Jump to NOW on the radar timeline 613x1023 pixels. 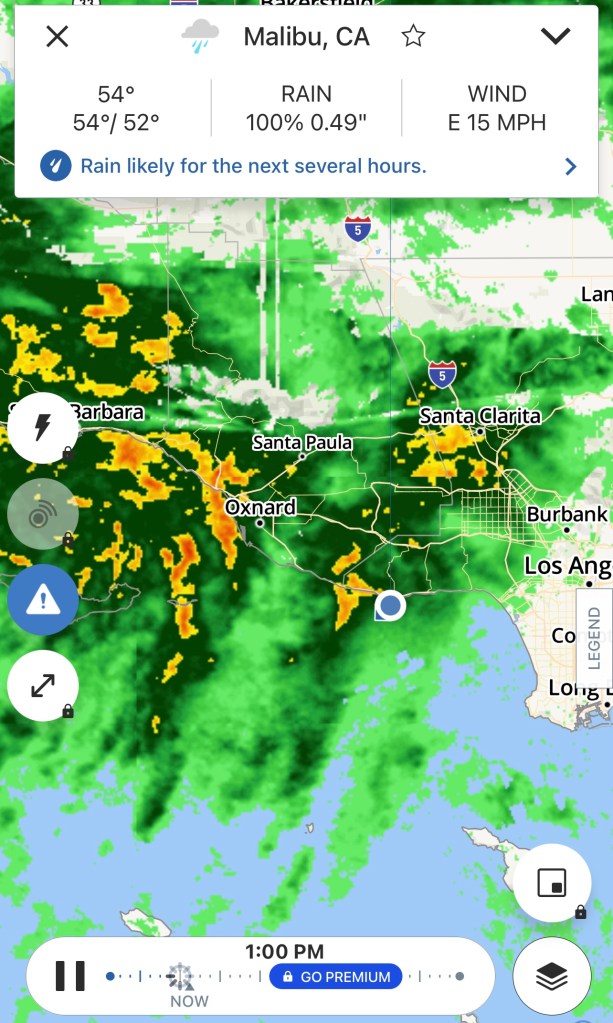pyautogui.click(x=181, y=982)
